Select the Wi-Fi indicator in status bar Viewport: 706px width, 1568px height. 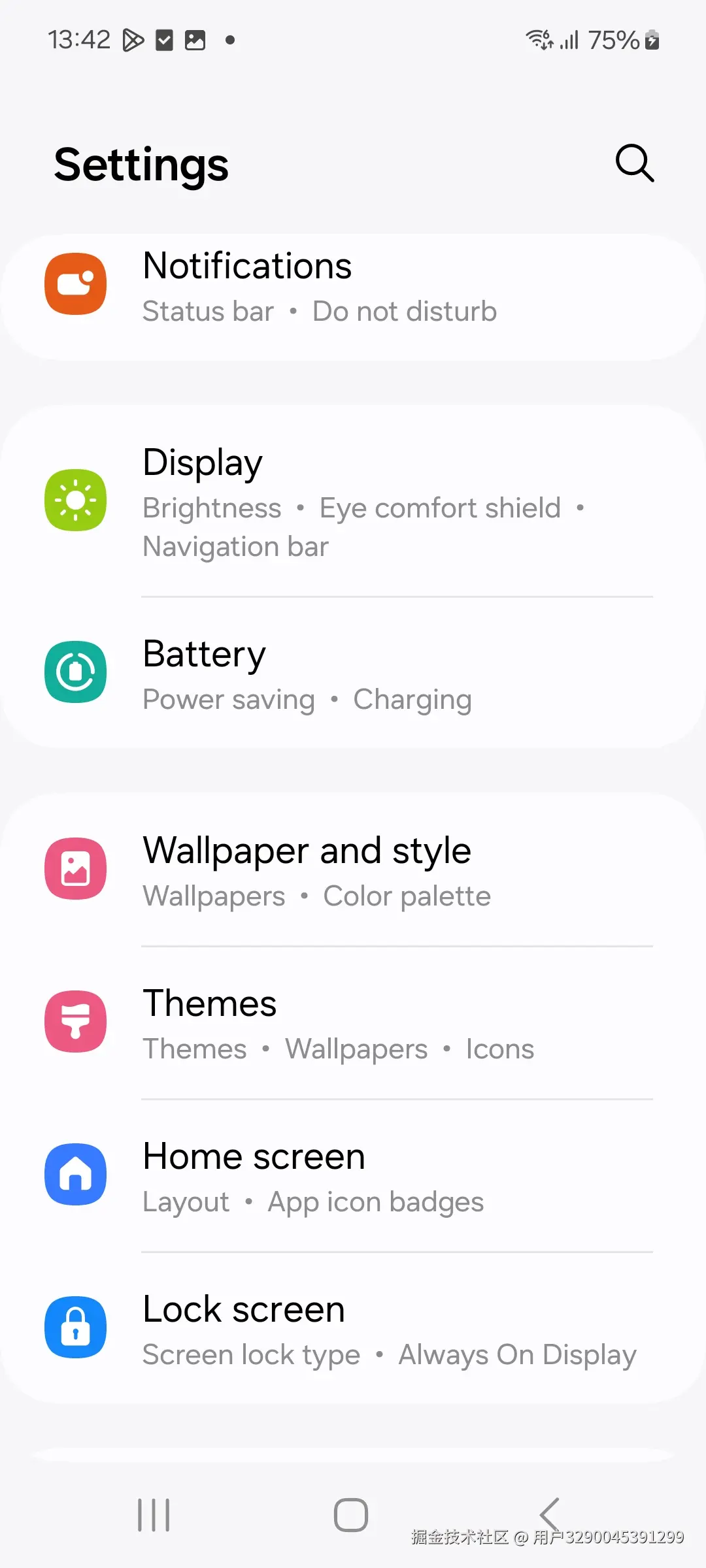[x=539, y=40]
